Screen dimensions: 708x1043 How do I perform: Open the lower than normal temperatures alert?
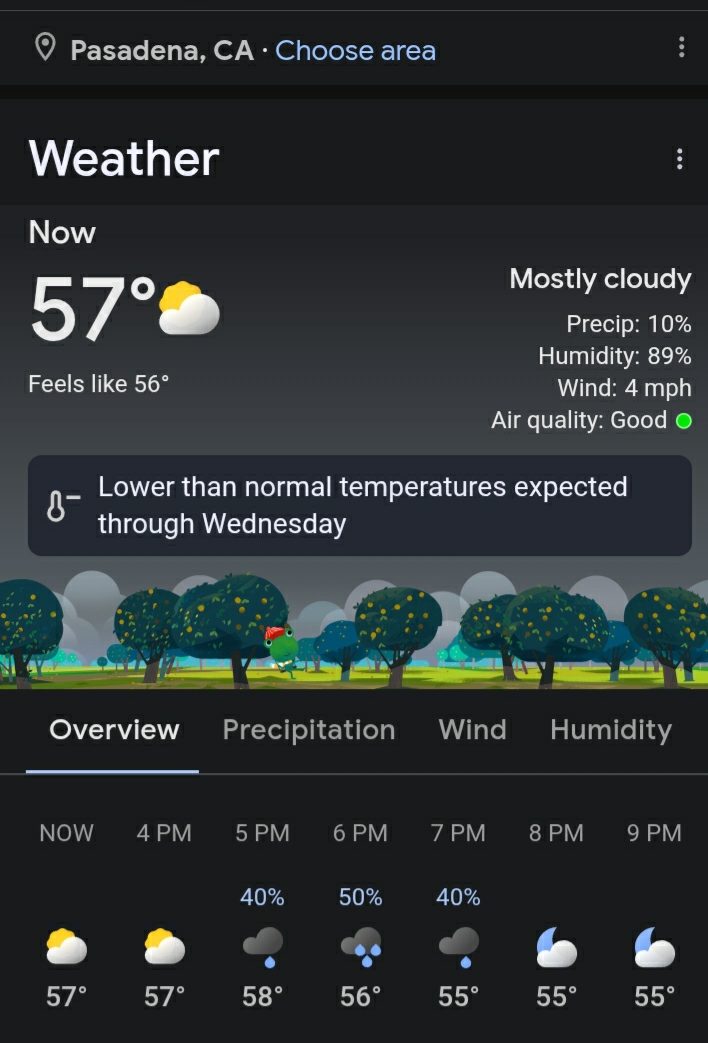(360, 506)
